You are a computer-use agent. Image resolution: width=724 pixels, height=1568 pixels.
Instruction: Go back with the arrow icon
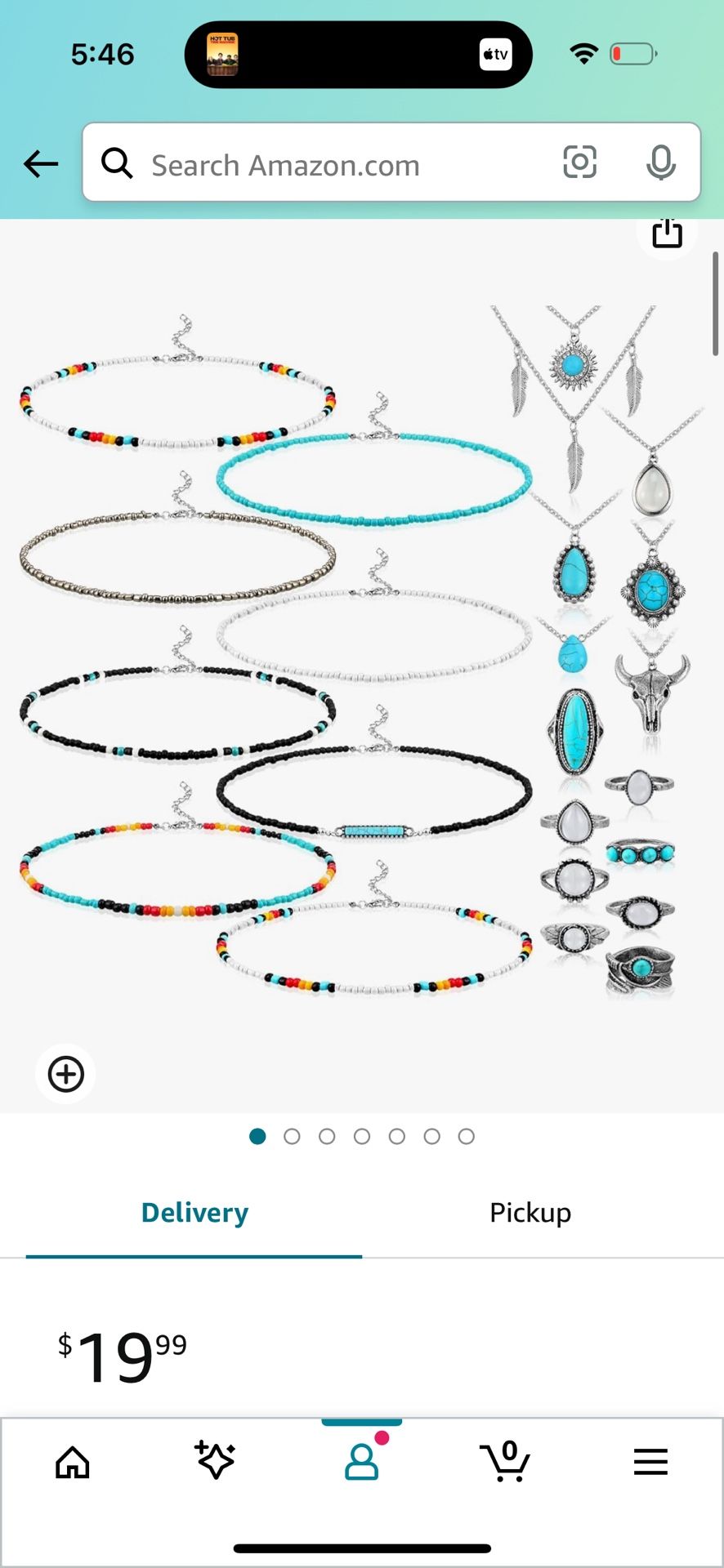pos(41,163)
